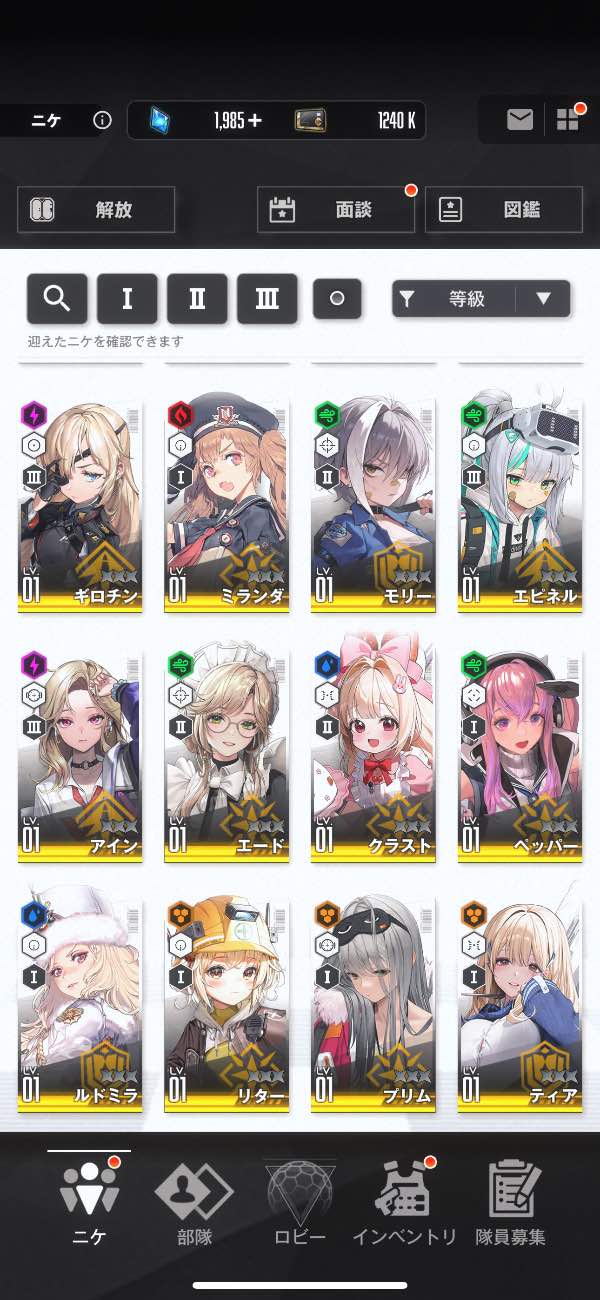The image size is (600, 1300).
Task: Open the grid menu icon
Action: coord(567,120)
